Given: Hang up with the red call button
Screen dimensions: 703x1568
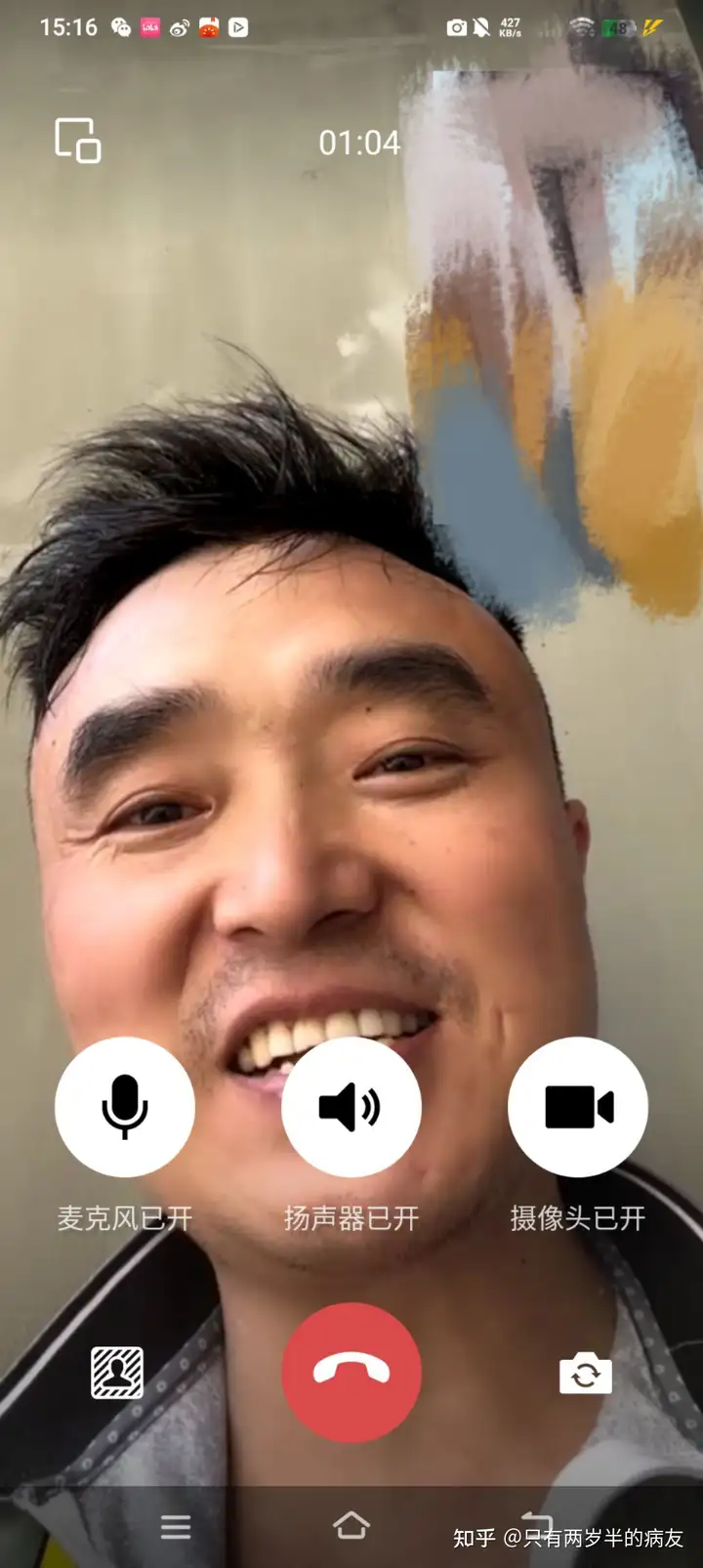Looking at the screenshot, I should click(x=351, y=1372).
